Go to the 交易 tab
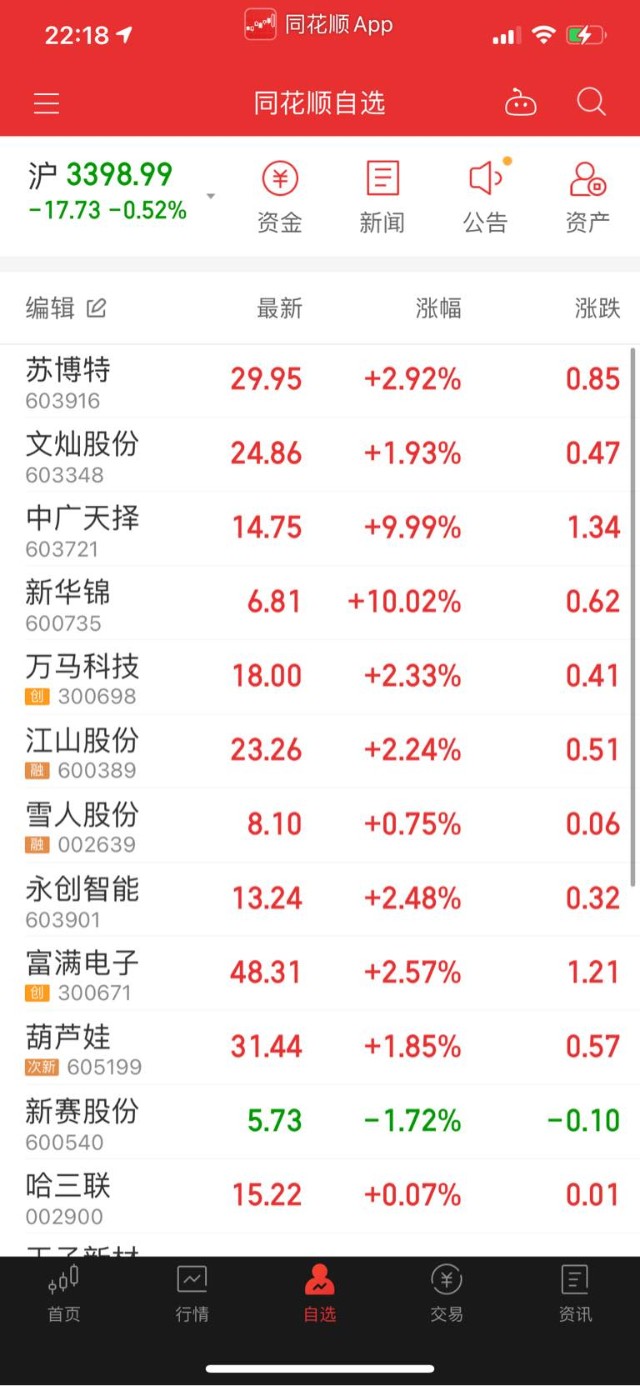This screenshot has width=640, height=1386. pos(447,1294)
